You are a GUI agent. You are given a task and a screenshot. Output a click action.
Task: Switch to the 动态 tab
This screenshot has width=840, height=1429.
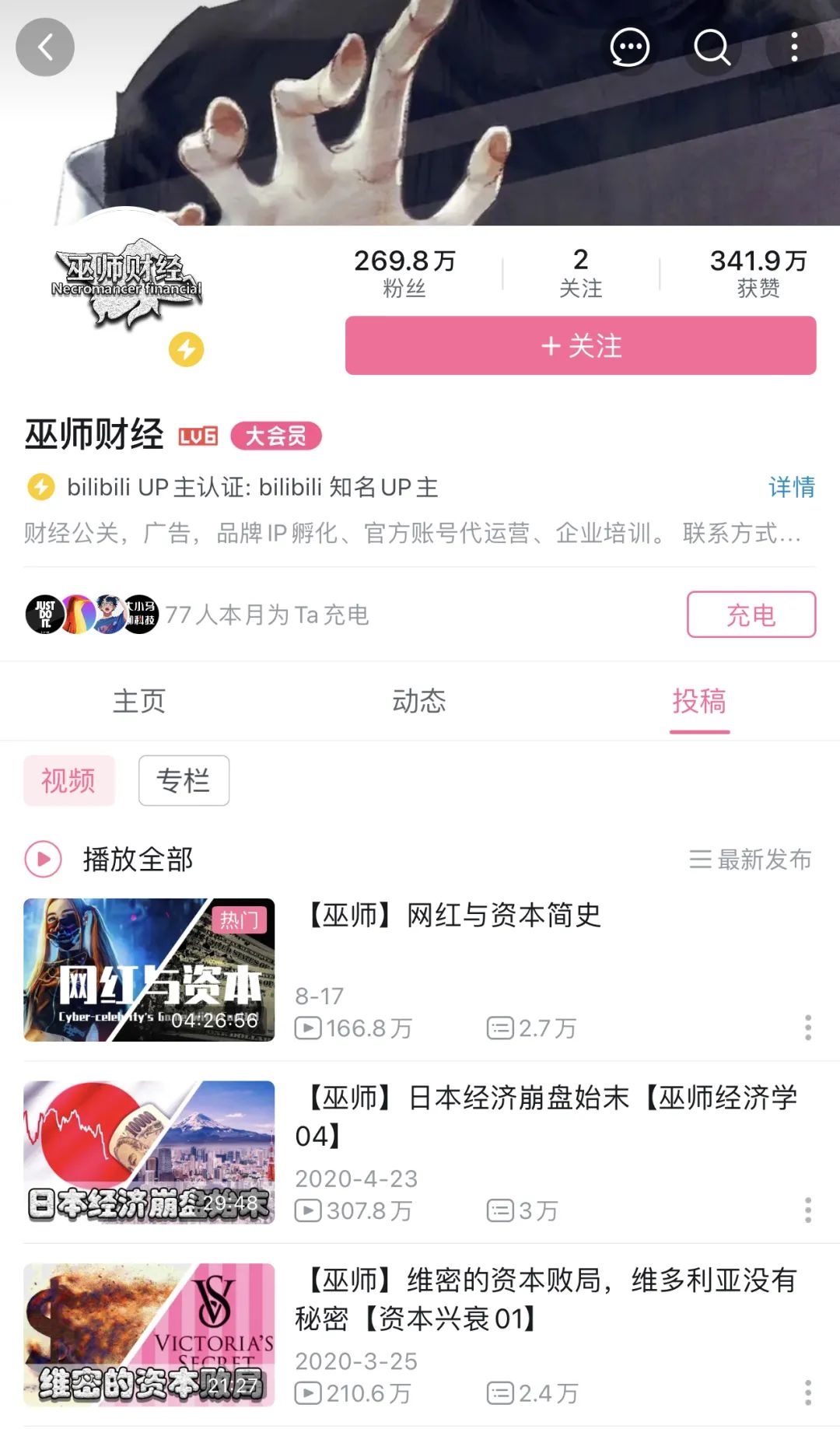(x=419, y=701)
